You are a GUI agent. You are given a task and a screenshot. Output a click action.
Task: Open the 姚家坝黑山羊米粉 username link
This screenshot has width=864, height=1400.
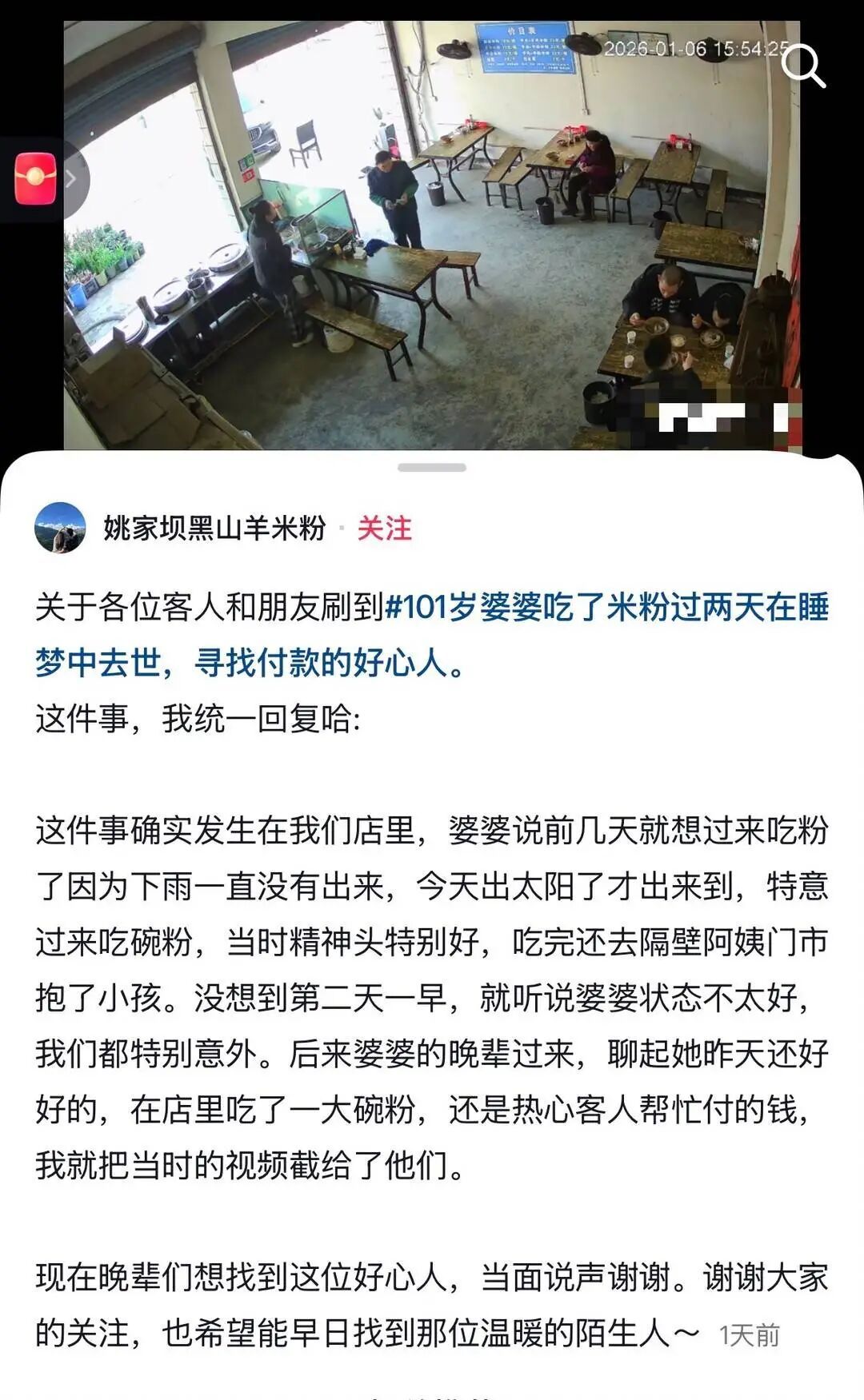pos(214,529)
